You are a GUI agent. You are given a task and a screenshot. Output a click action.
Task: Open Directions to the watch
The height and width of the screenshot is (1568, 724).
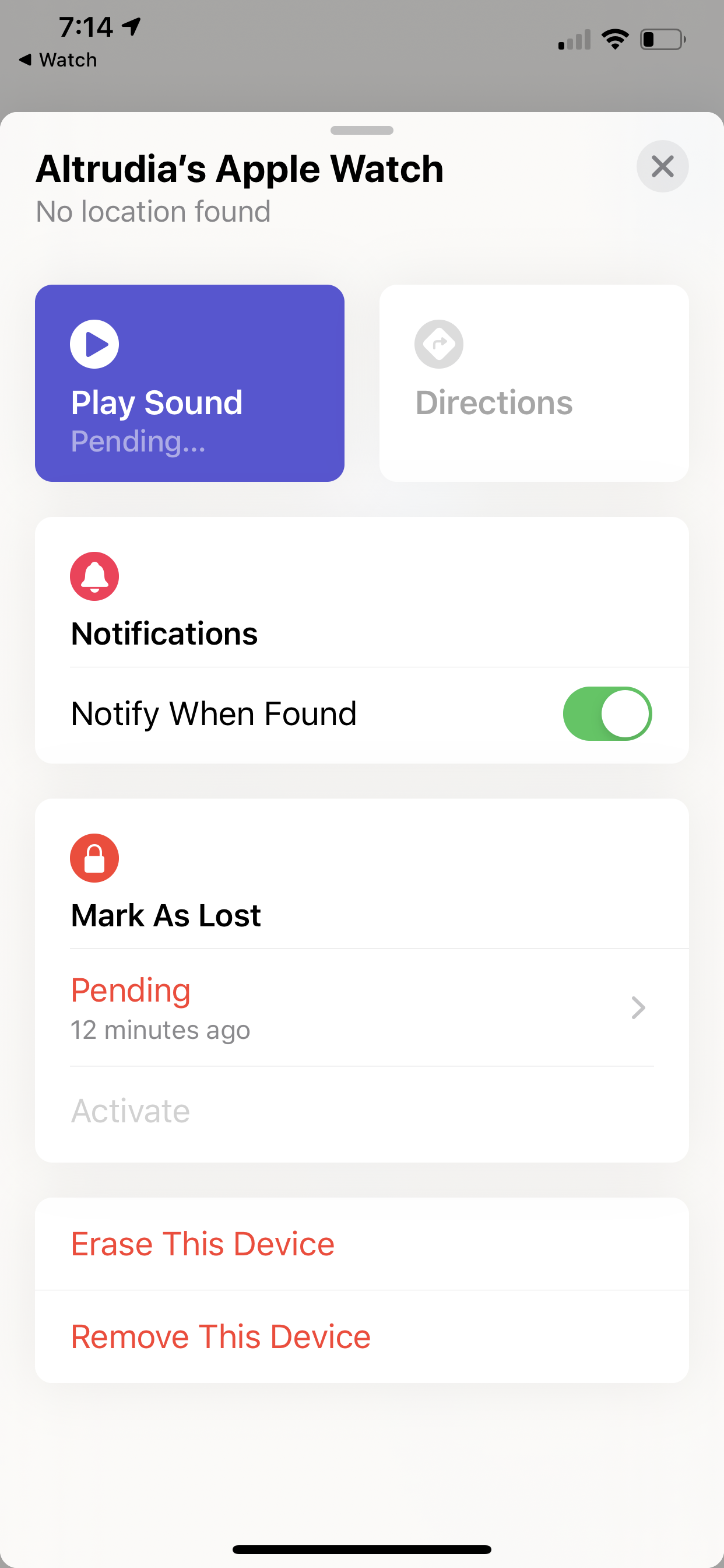point(533,383)
